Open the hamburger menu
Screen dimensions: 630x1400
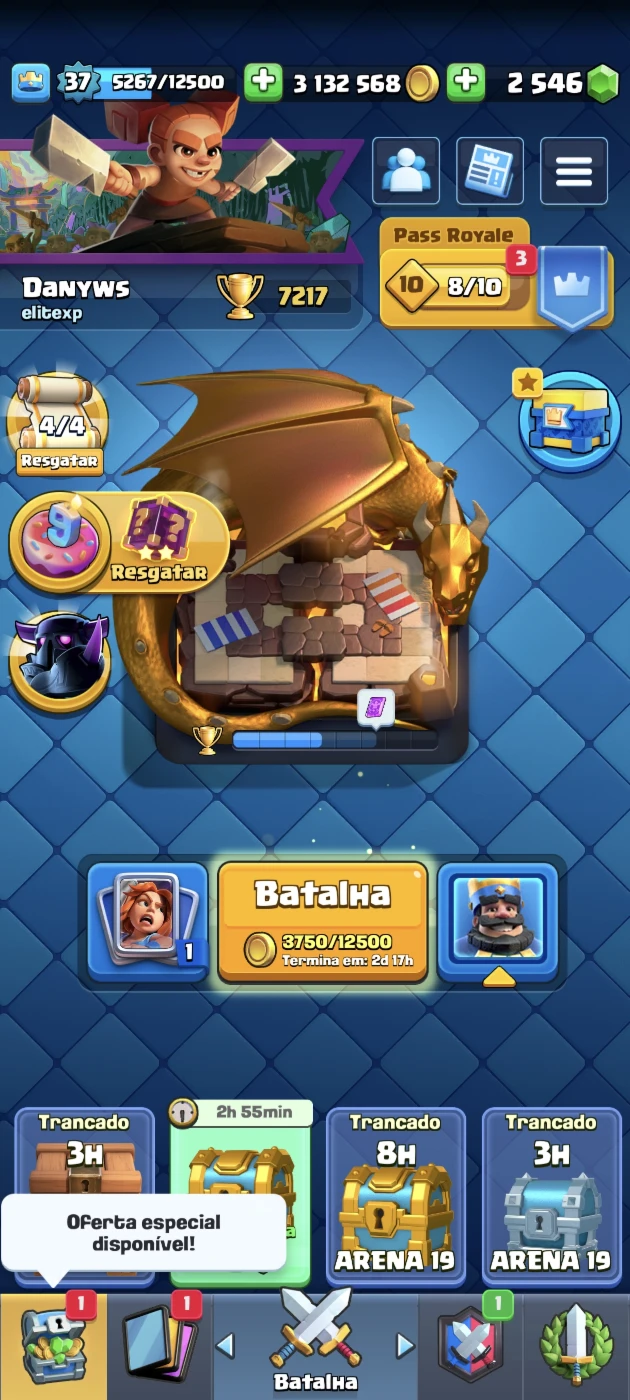[x=574, y=171]
